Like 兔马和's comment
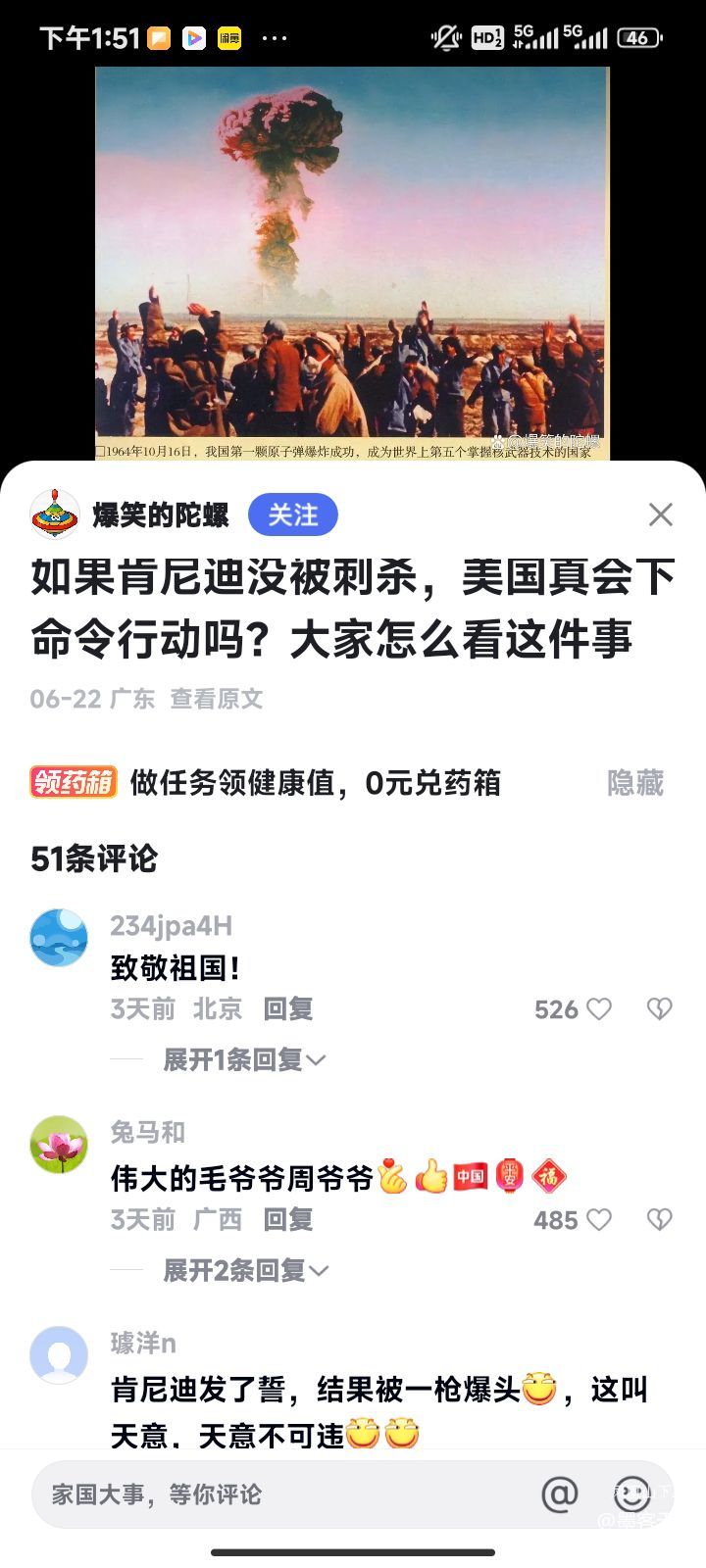Screen dimensions: 706x1568 (x=598, y=1220)
